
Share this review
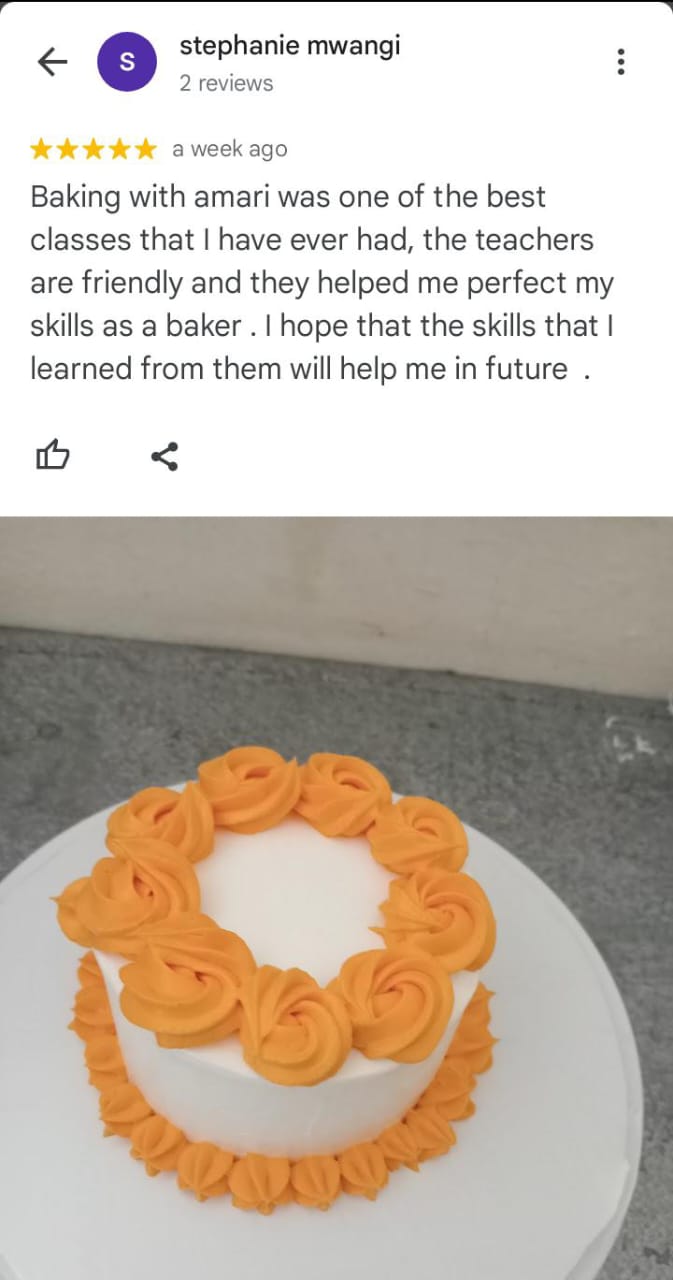click(164, 456)
